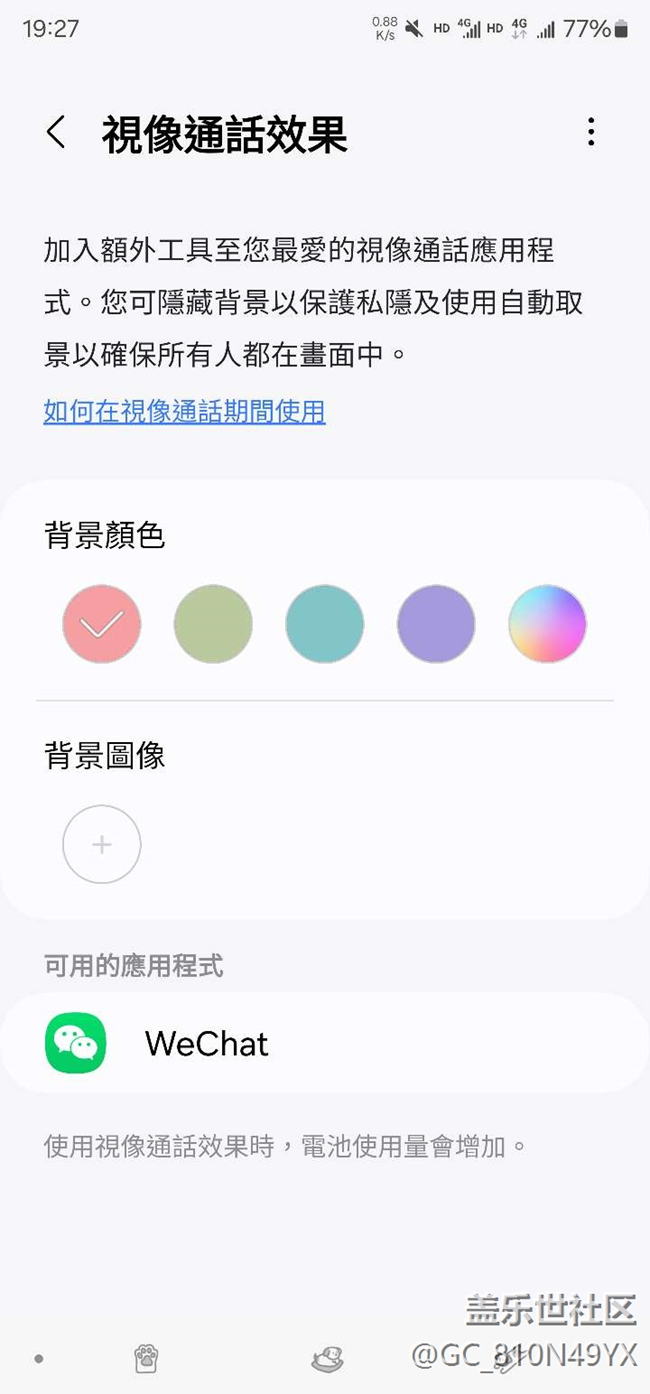
Task: Go back from 視像通話效果 screen
Action: pyautogui.click(x=56, y=133)
